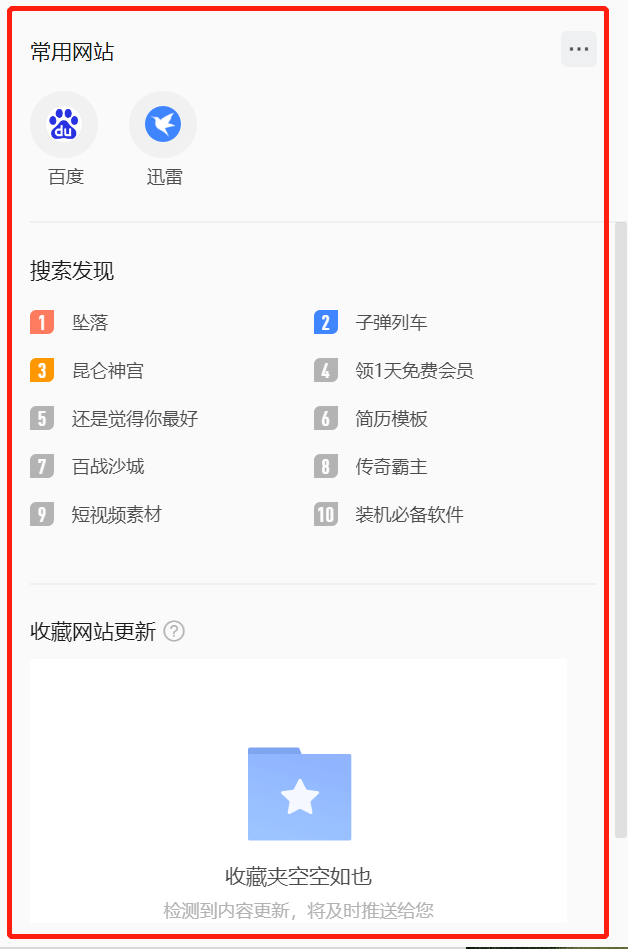This screenshot has width=628, height=949.
Task: Open the more options button for 常用网站
Action: (x=578, y=49)
